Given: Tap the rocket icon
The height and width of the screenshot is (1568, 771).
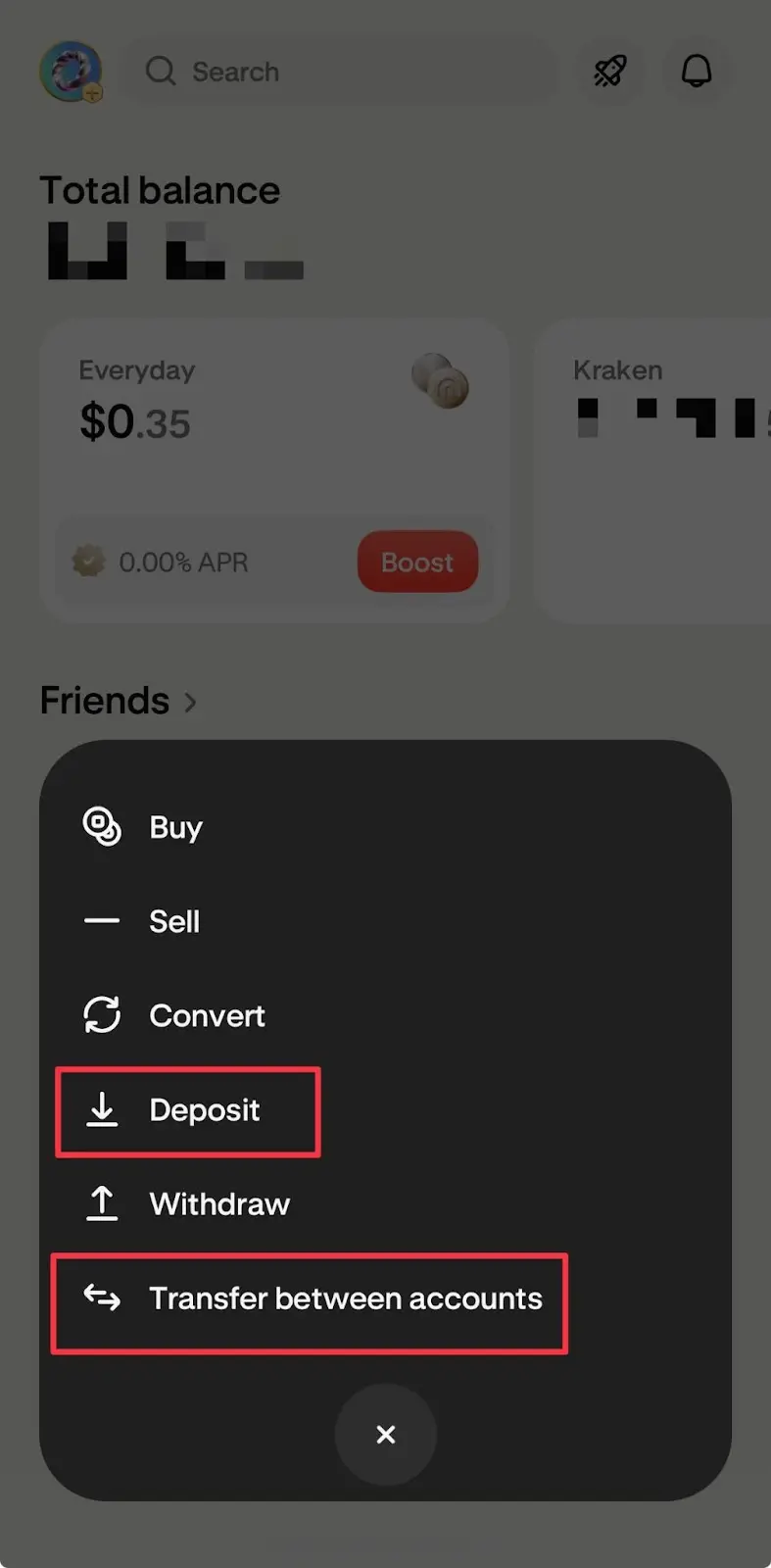Looking at the screenshot, I should pos(609,72).
